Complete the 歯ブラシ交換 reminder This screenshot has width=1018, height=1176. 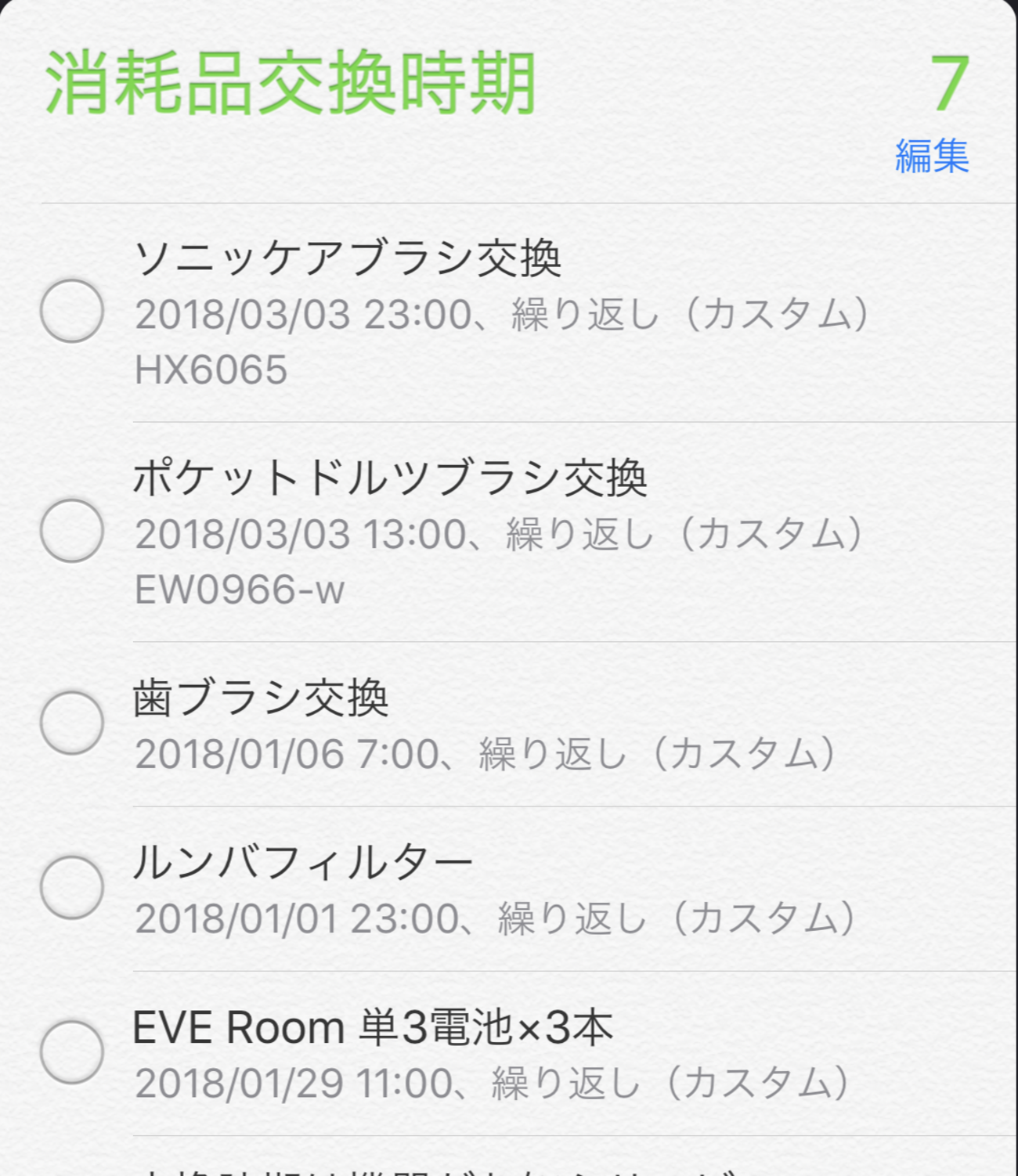click(x=72, y=723)
